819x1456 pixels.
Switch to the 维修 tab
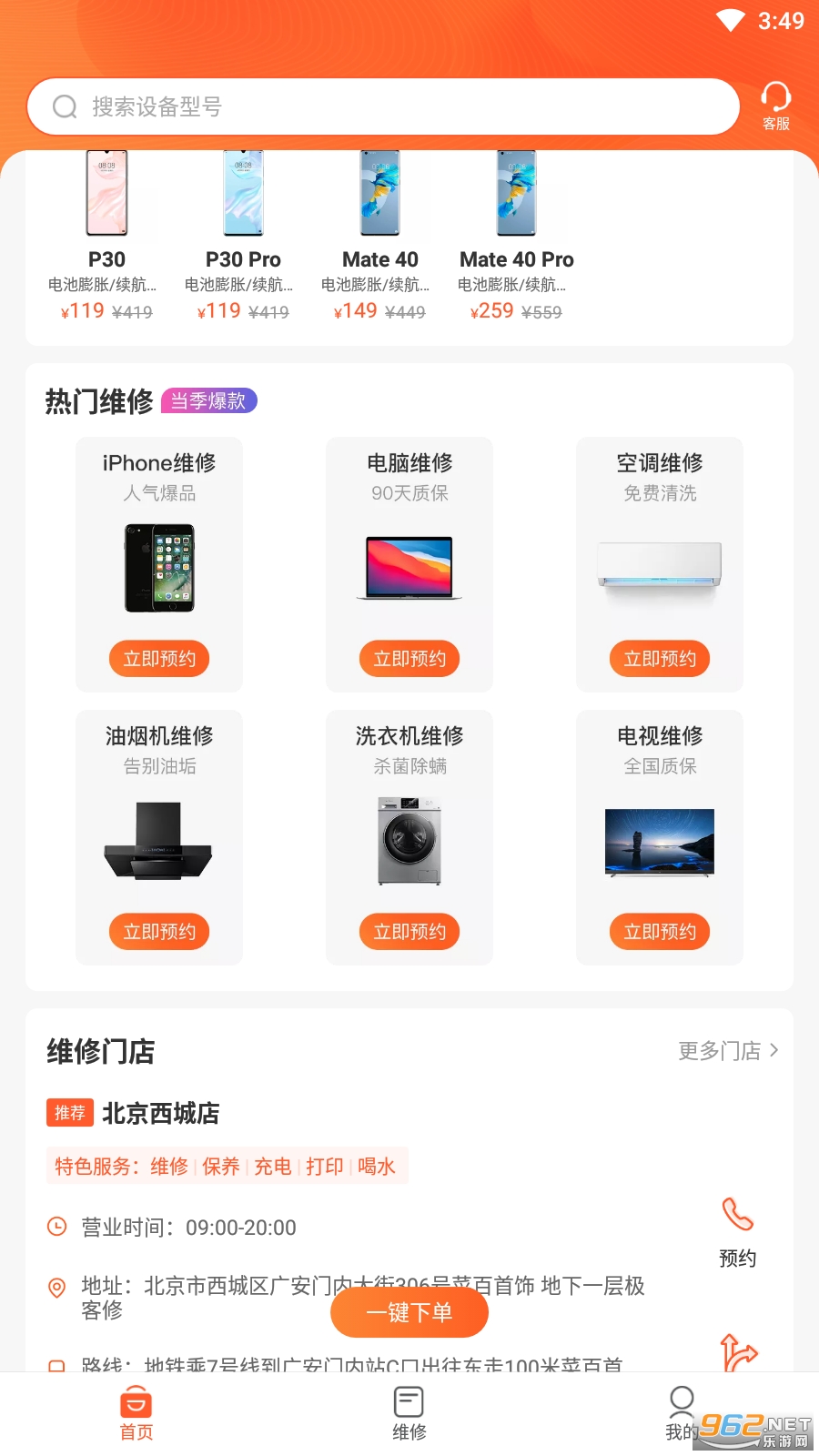click(409, 1413)
